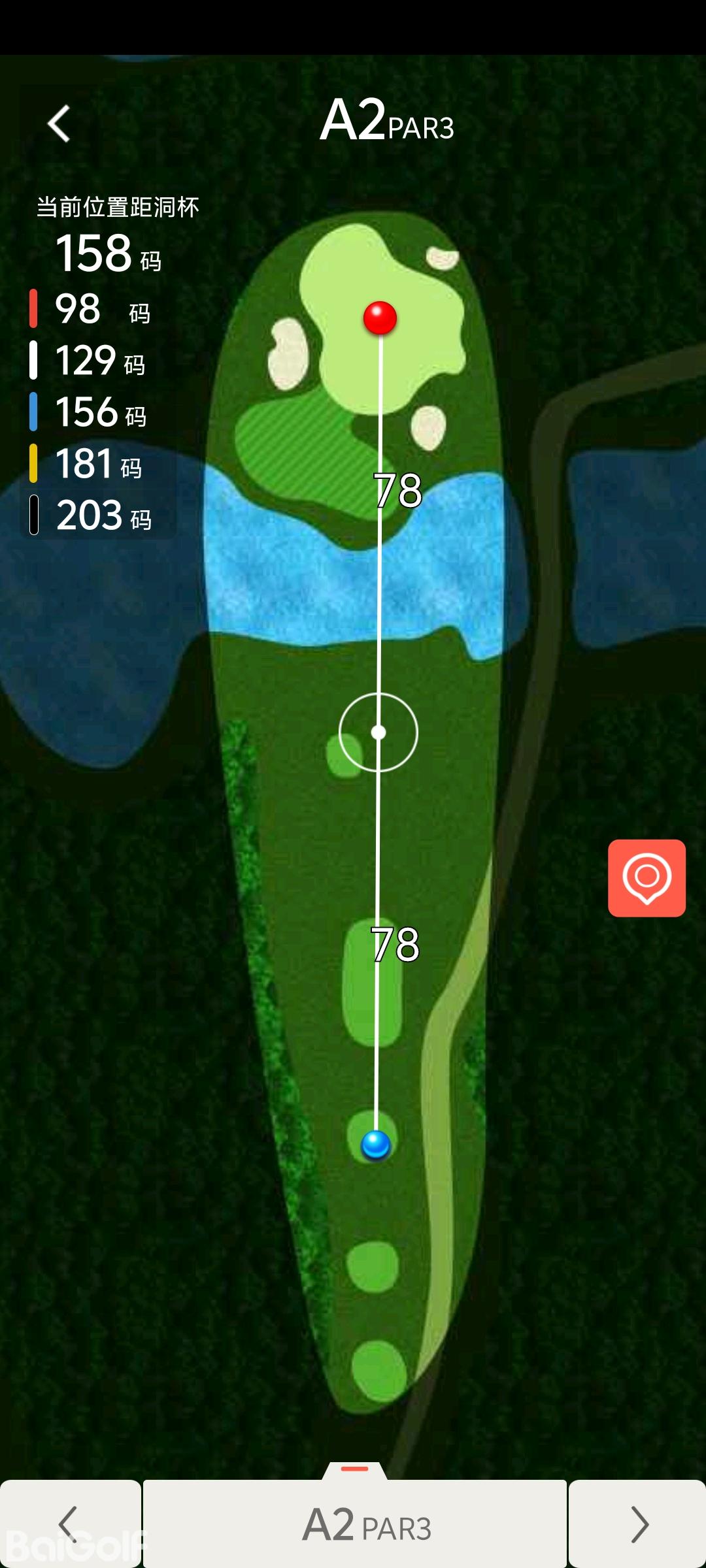Open the A2 PAR3 hole selector
Image resolution: width=706 pixels, height=1568 pixels.
point(355,1524)
